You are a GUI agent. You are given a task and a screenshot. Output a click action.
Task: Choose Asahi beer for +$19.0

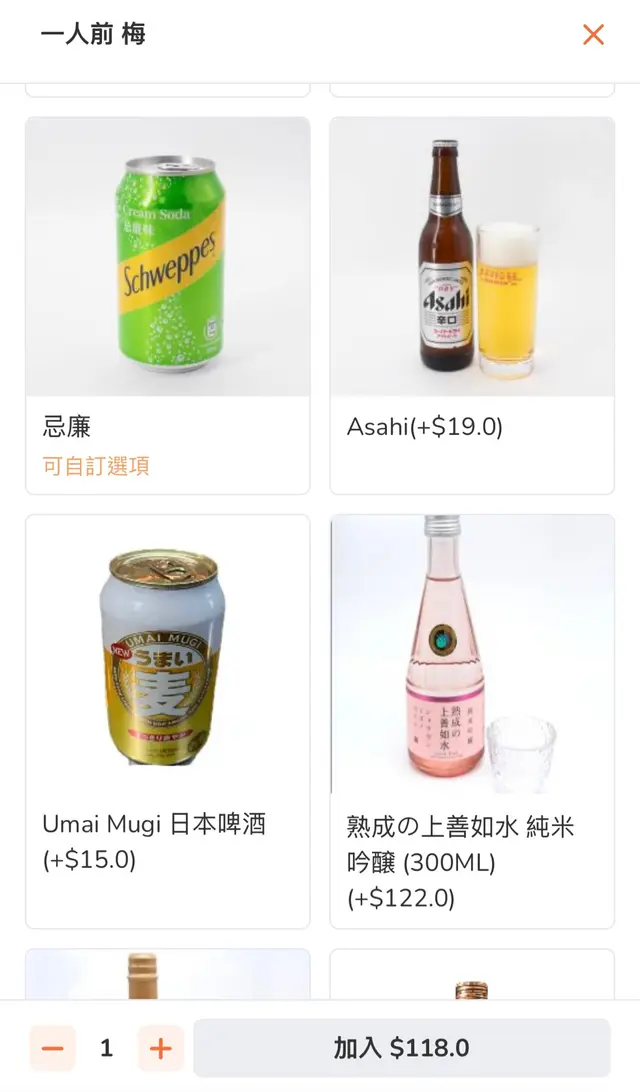pyautogui.click(x=472, y=305)
